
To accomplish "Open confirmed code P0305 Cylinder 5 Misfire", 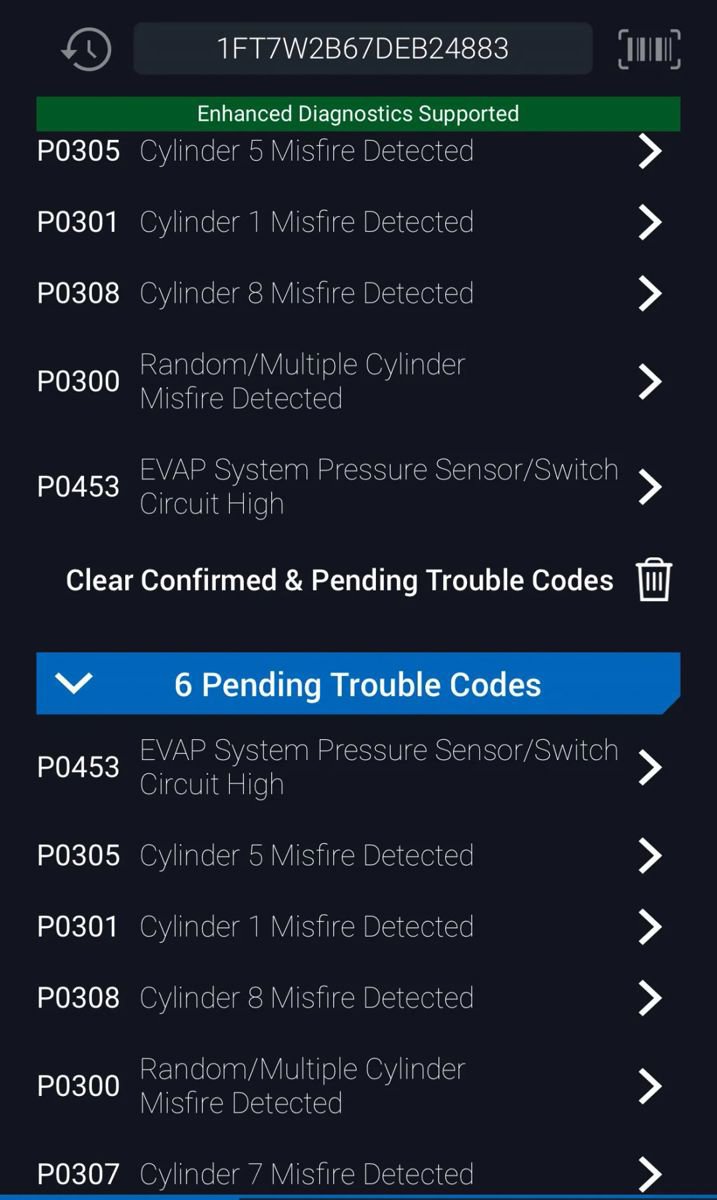I will pos(358,152).
